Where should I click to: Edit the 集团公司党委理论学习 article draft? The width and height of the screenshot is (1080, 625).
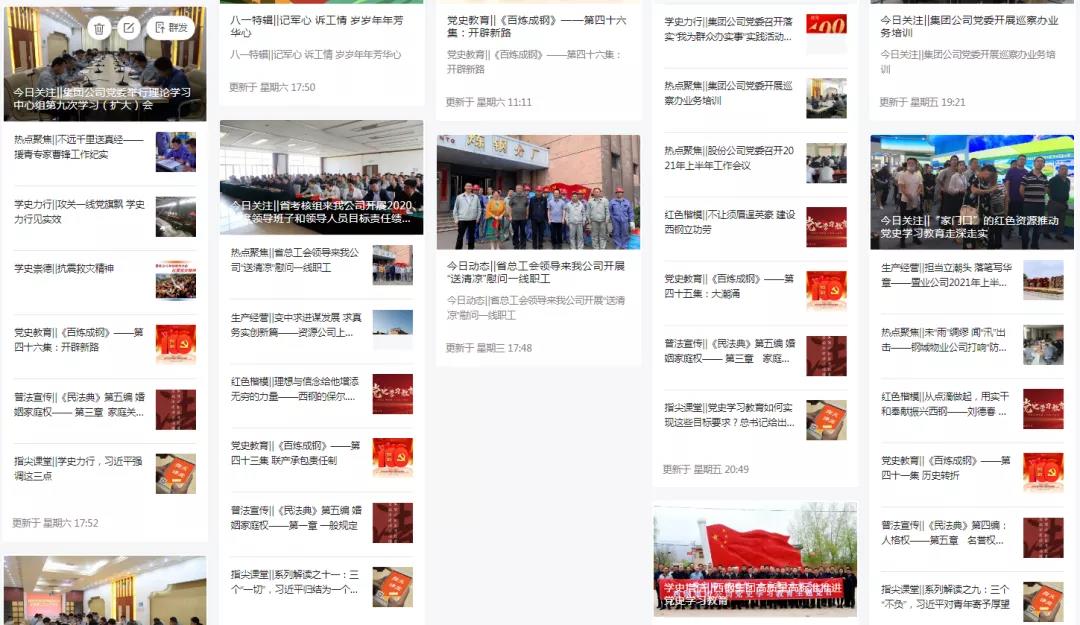pos(128,28)
